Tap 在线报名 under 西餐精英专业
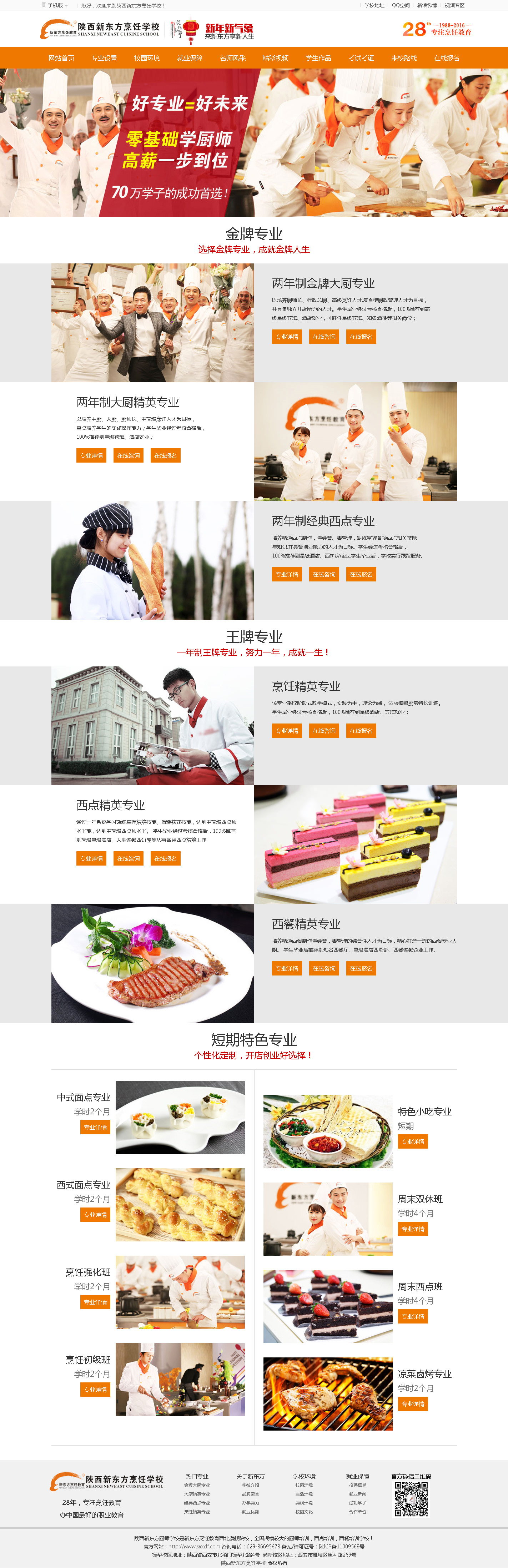This screenshot has width=508, height=1568. (361, 968)
